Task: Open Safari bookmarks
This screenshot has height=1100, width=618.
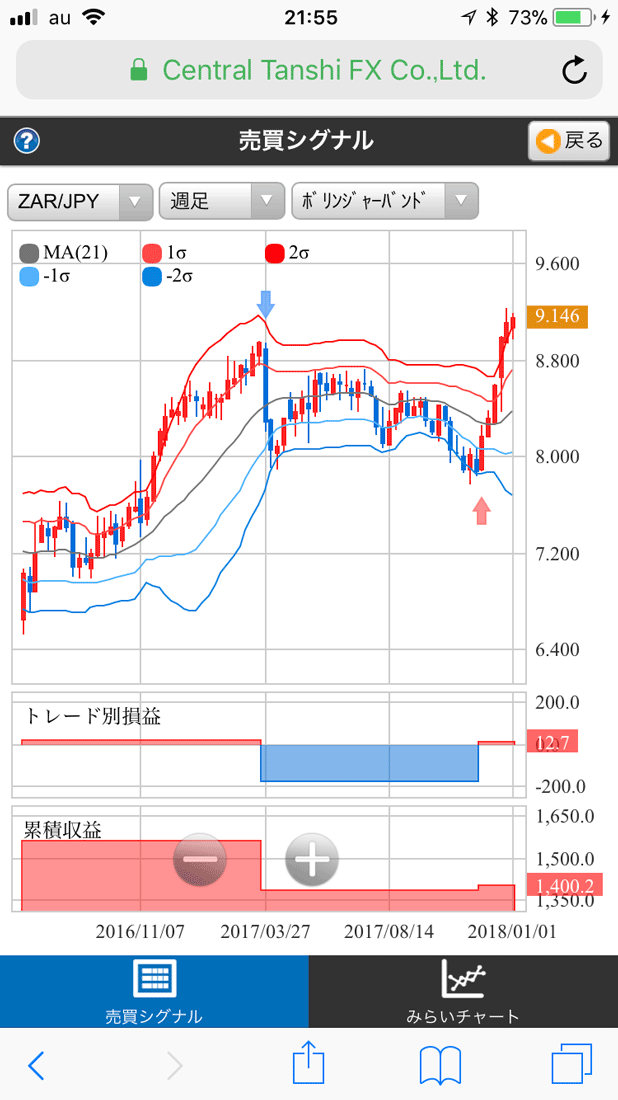Action: 440,1066
